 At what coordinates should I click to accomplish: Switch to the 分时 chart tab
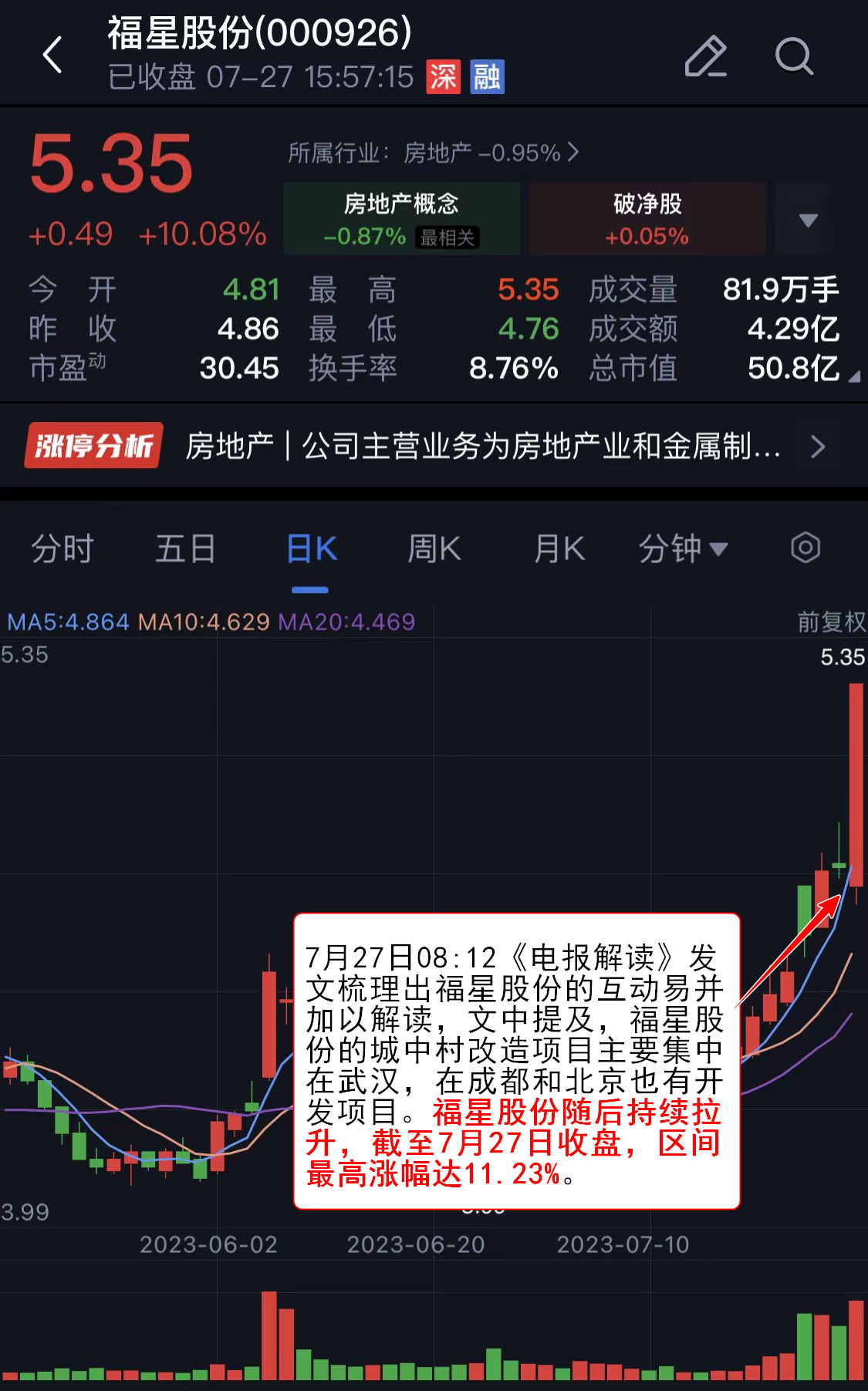click(x=62, y=549)
